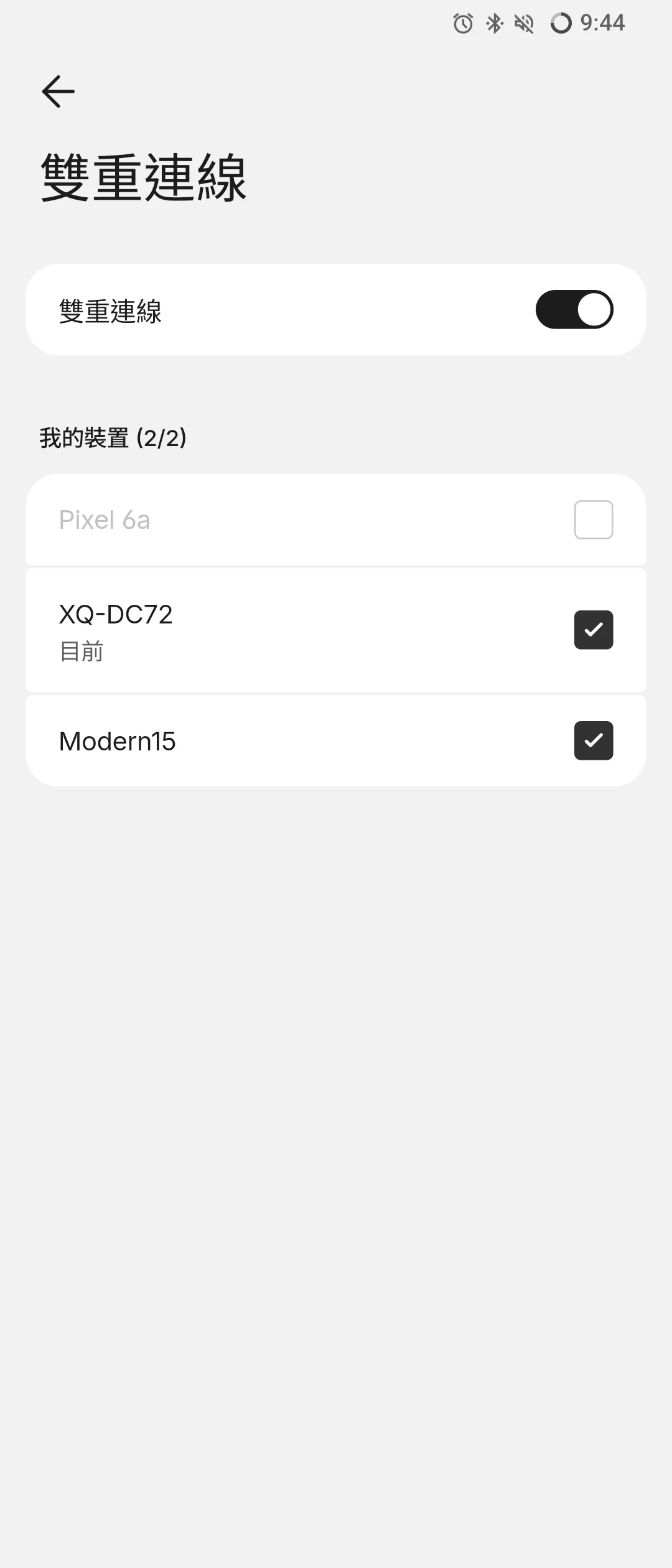Turn off the 雙重連線 switch
The width and height of the screenshot is (672, 1568).
[574, 310]
